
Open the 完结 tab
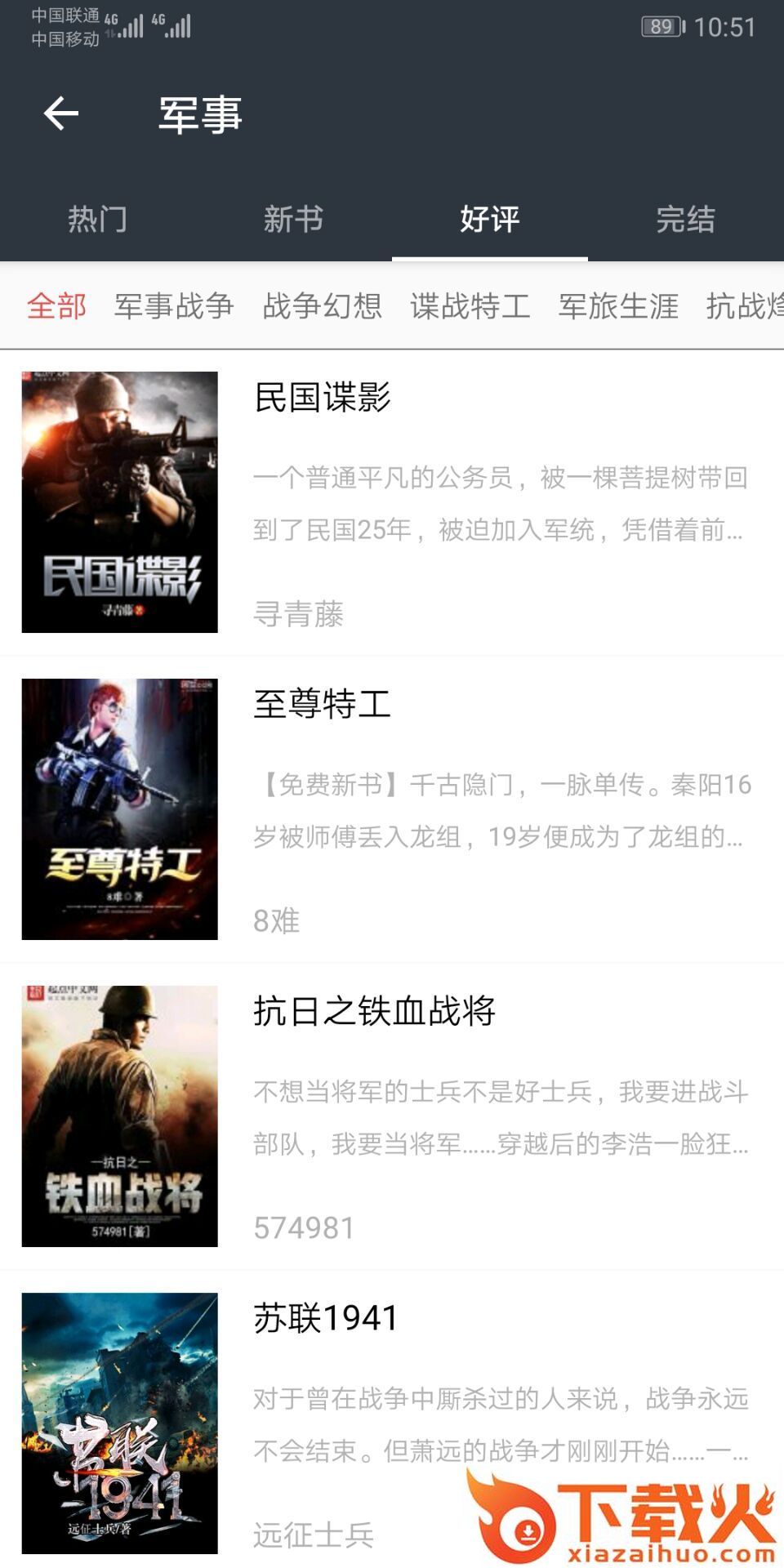click(686, 219)
